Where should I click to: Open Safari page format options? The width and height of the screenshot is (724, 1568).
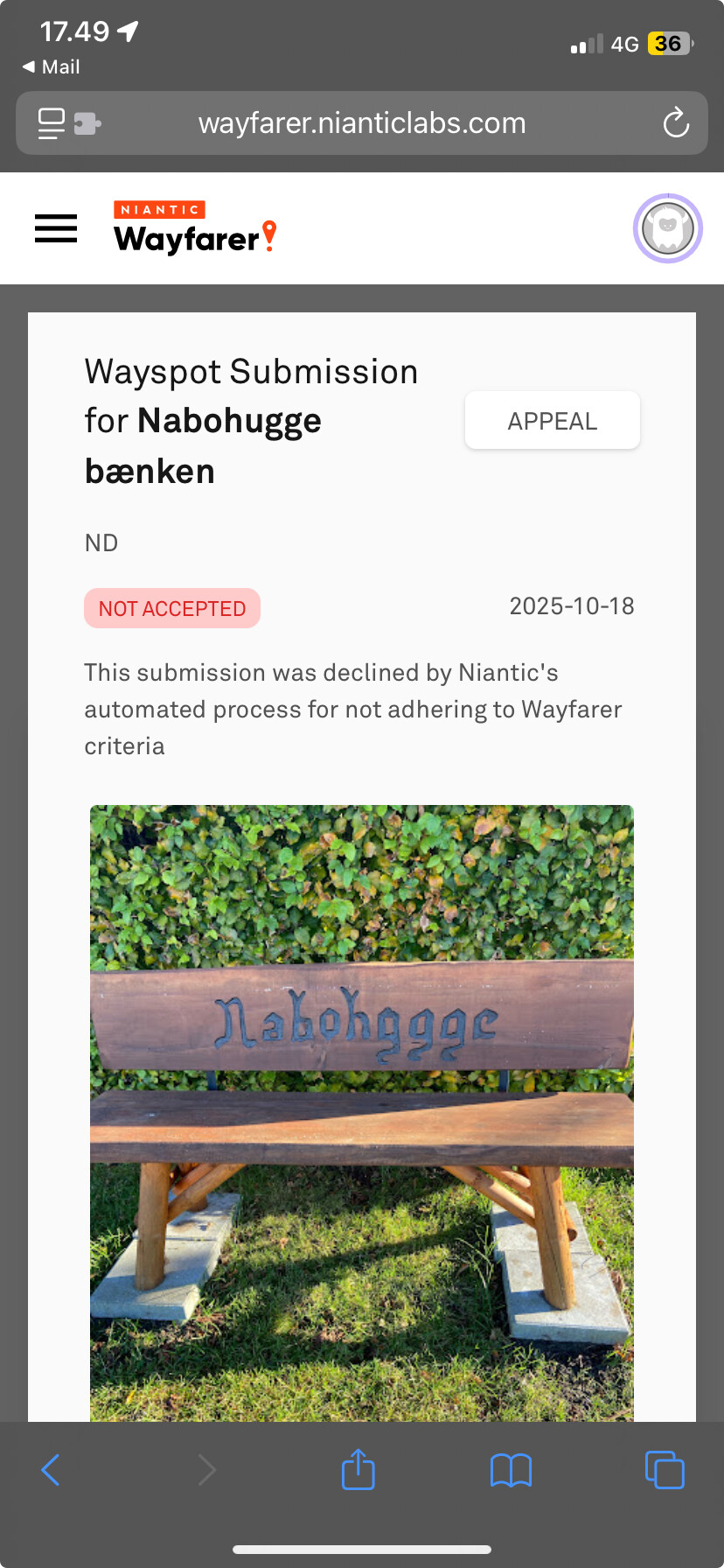(x=52, y=123)
